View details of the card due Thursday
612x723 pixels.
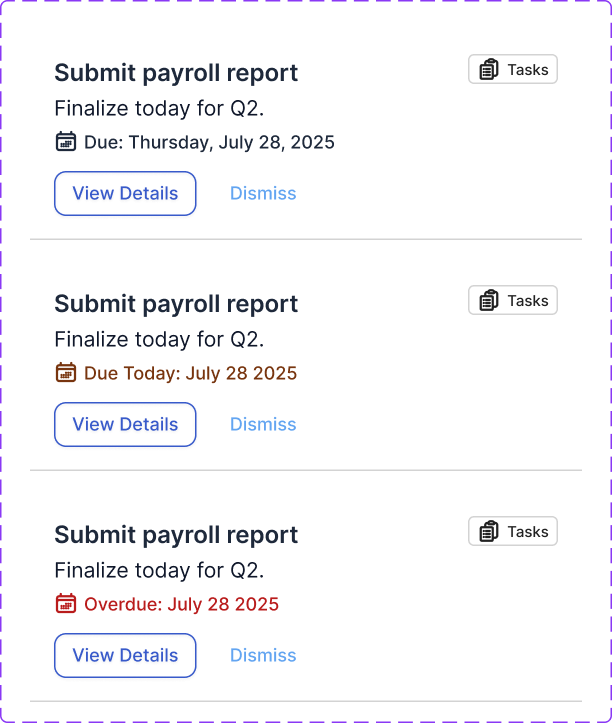click(125, 194)
